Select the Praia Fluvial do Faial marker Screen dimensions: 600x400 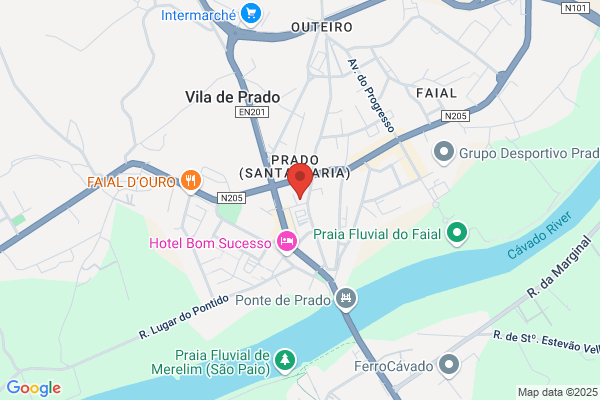[457, 233]
